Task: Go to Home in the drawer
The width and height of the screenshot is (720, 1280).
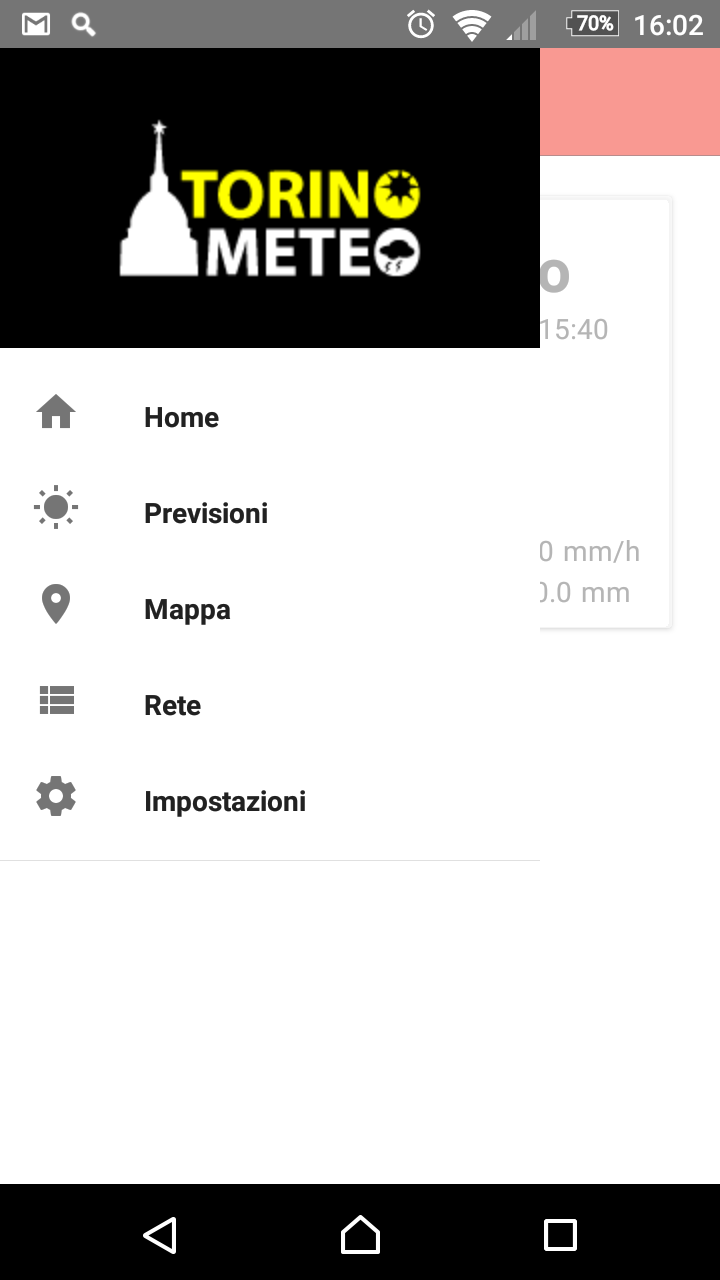Action: (x=270, y=416)
